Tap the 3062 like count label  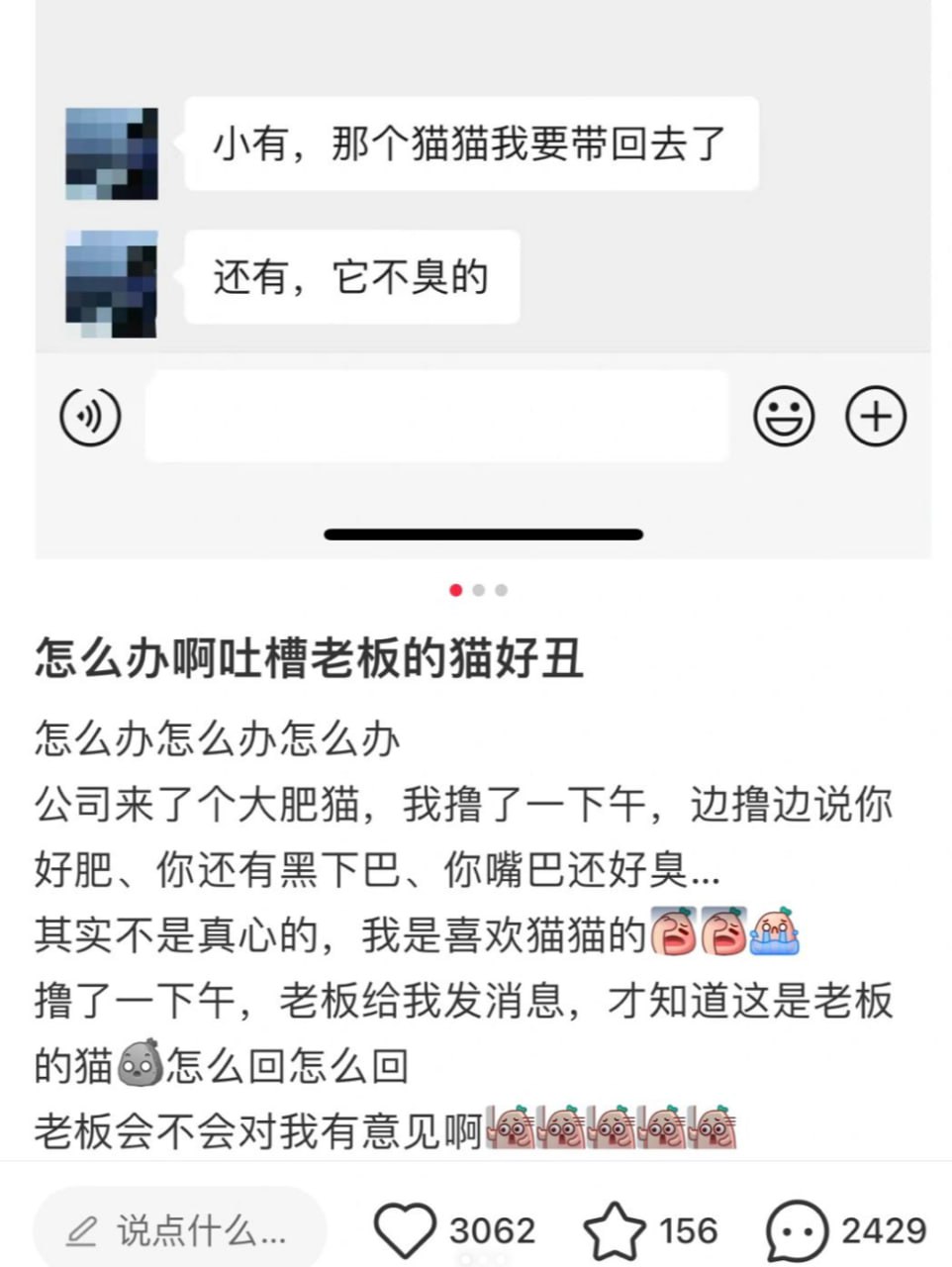point(490,1230)
